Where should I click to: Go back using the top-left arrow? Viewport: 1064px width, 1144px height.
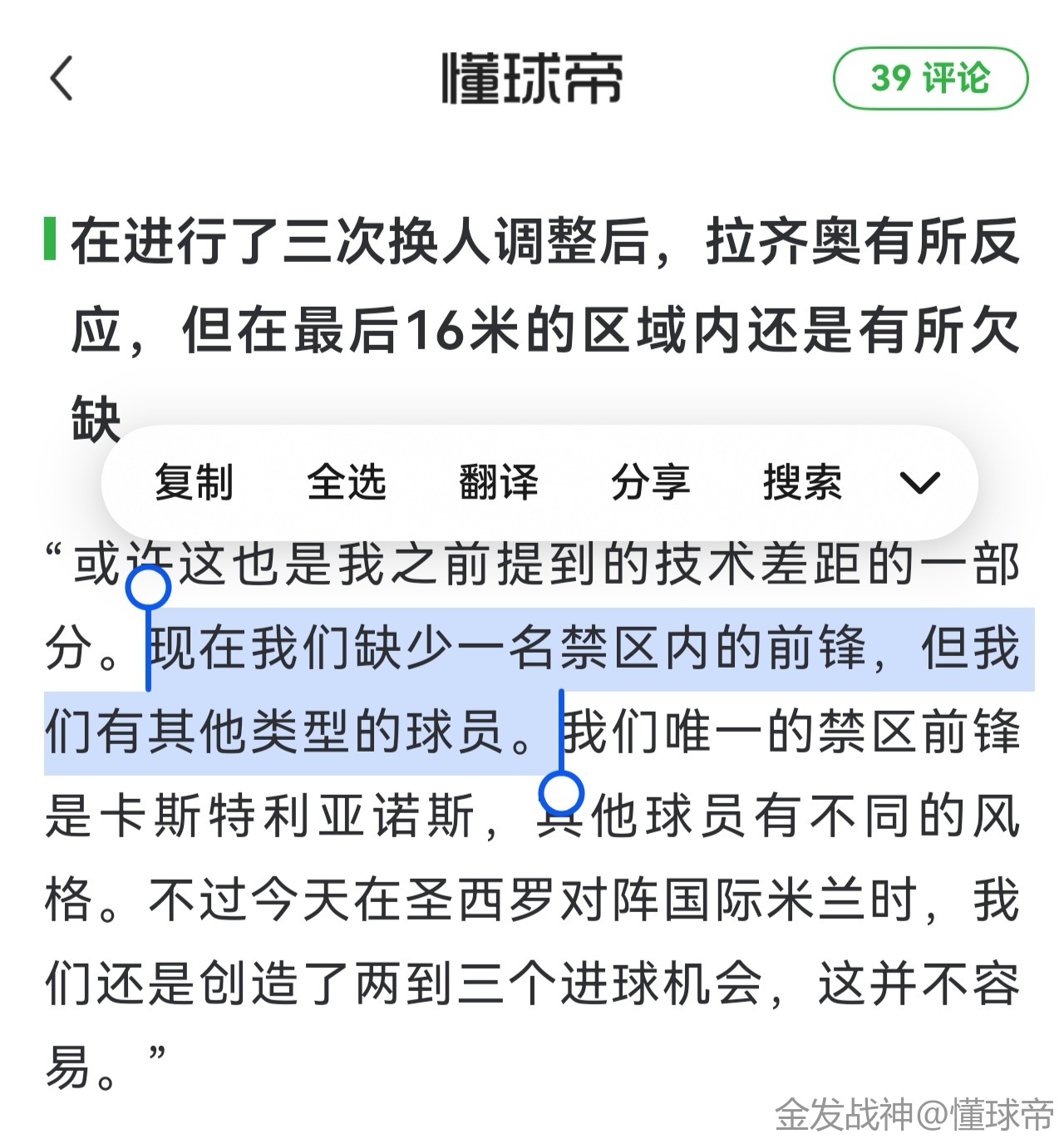(x=62, y=79)
